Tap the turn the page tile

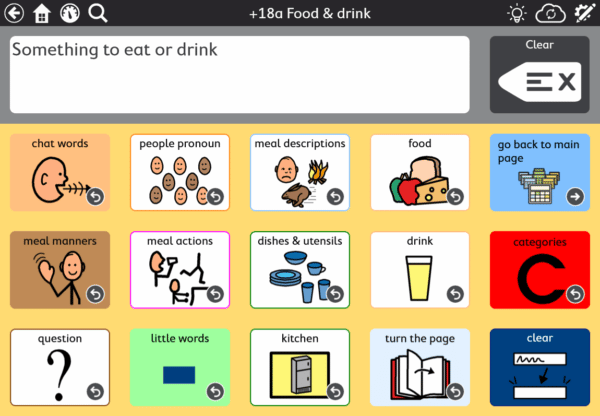420,366
